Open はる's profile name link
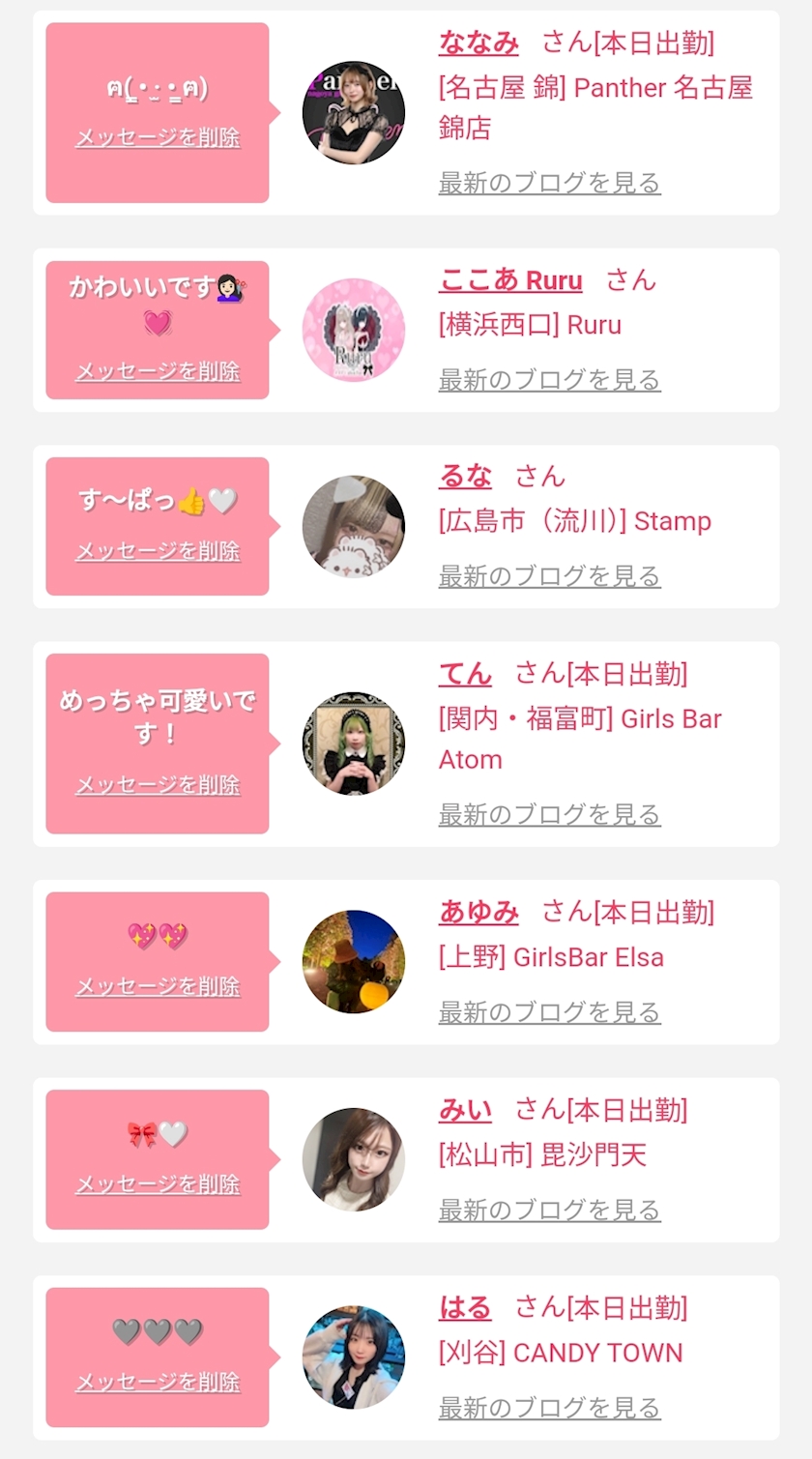 (465, 1307)
